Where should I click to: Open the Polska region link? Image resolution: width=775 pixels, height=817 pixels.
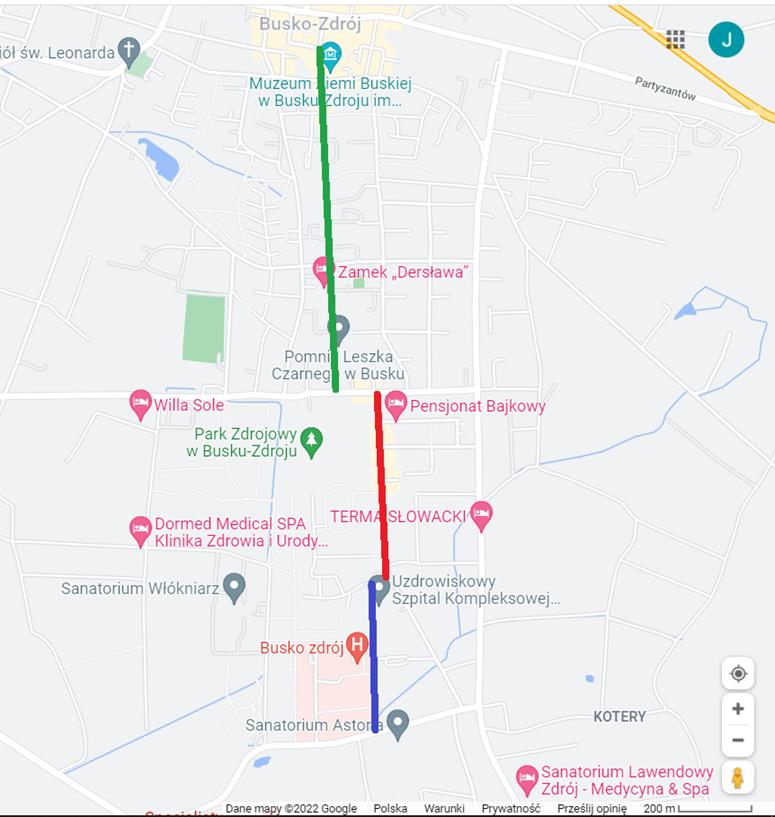(x=390, y=809)
